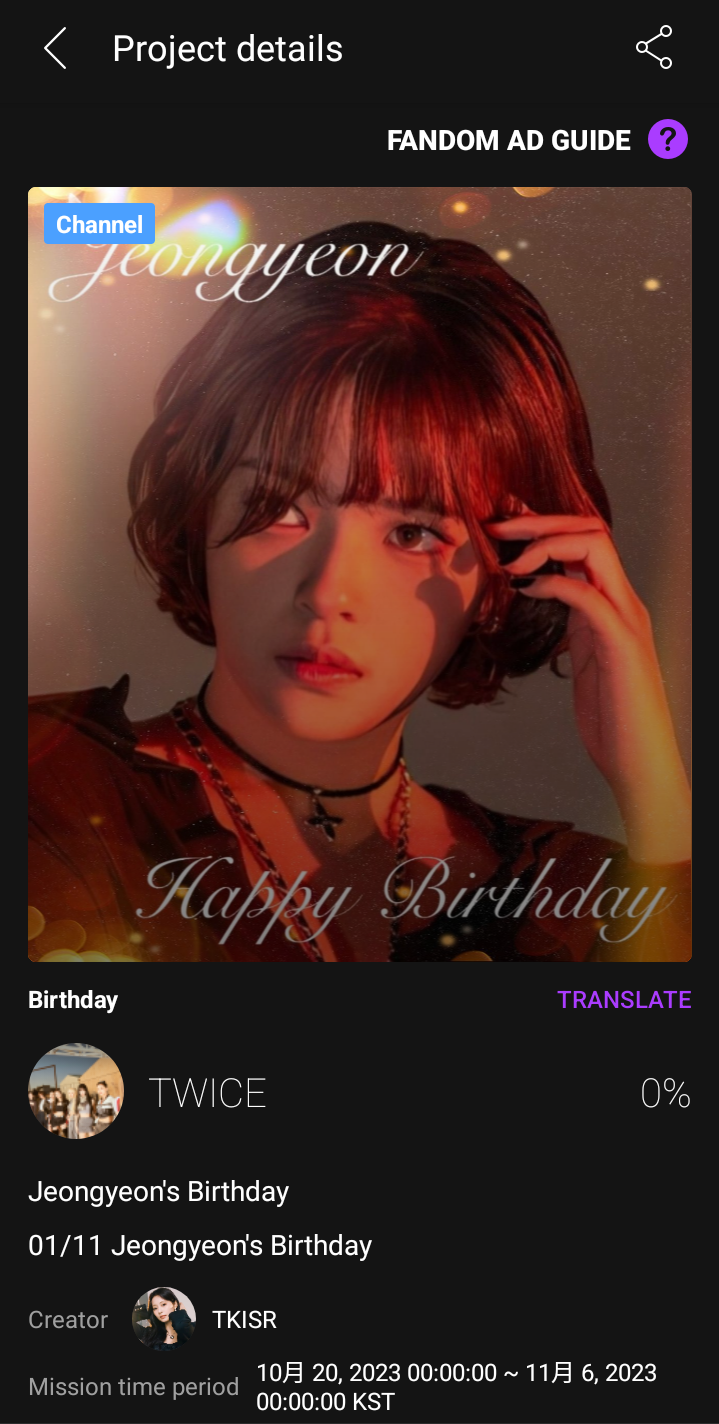Tap TRANSLATE to translate the description
The image size is (719, 1424).
tap(624, 1000)
